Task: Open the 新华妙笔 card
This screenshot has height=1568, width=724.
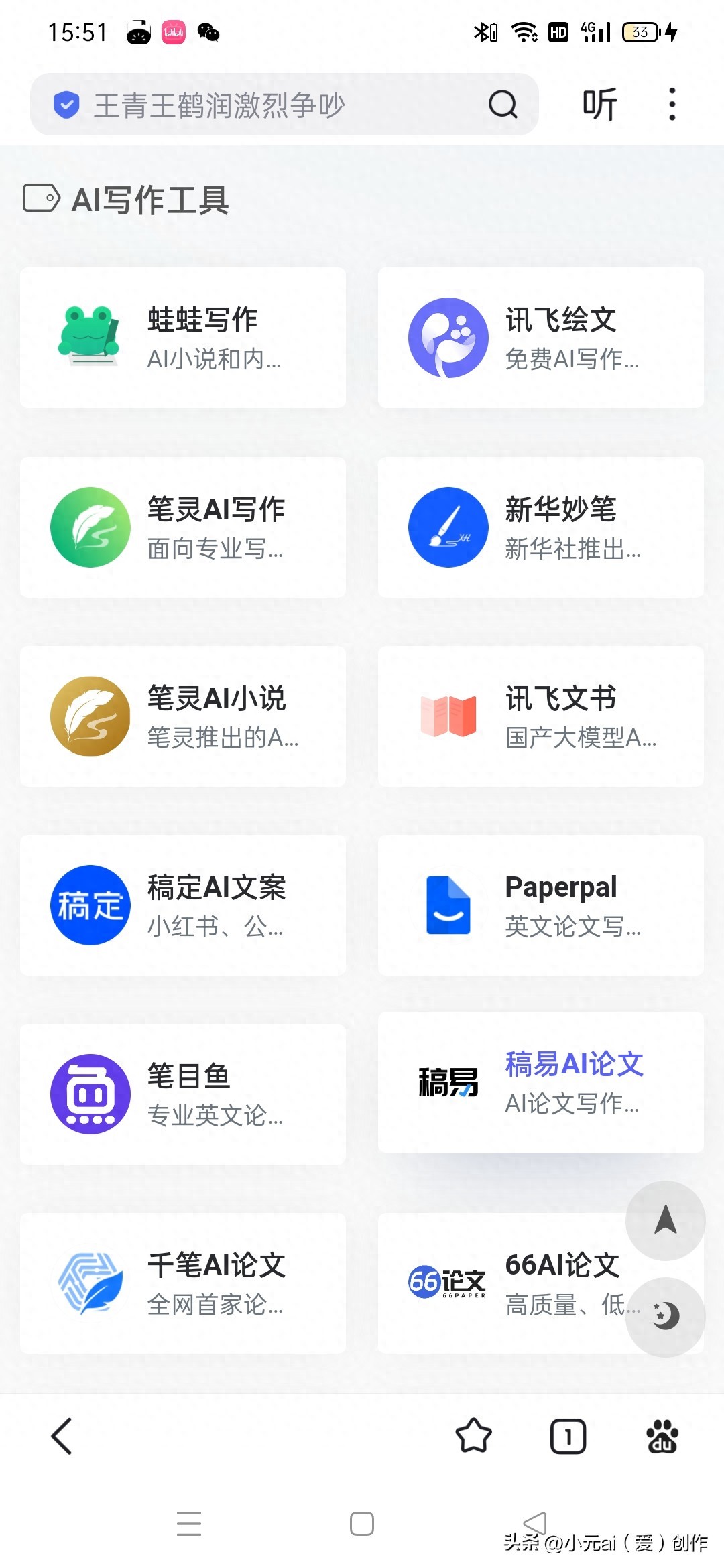Action: click(x=540, y=527)
